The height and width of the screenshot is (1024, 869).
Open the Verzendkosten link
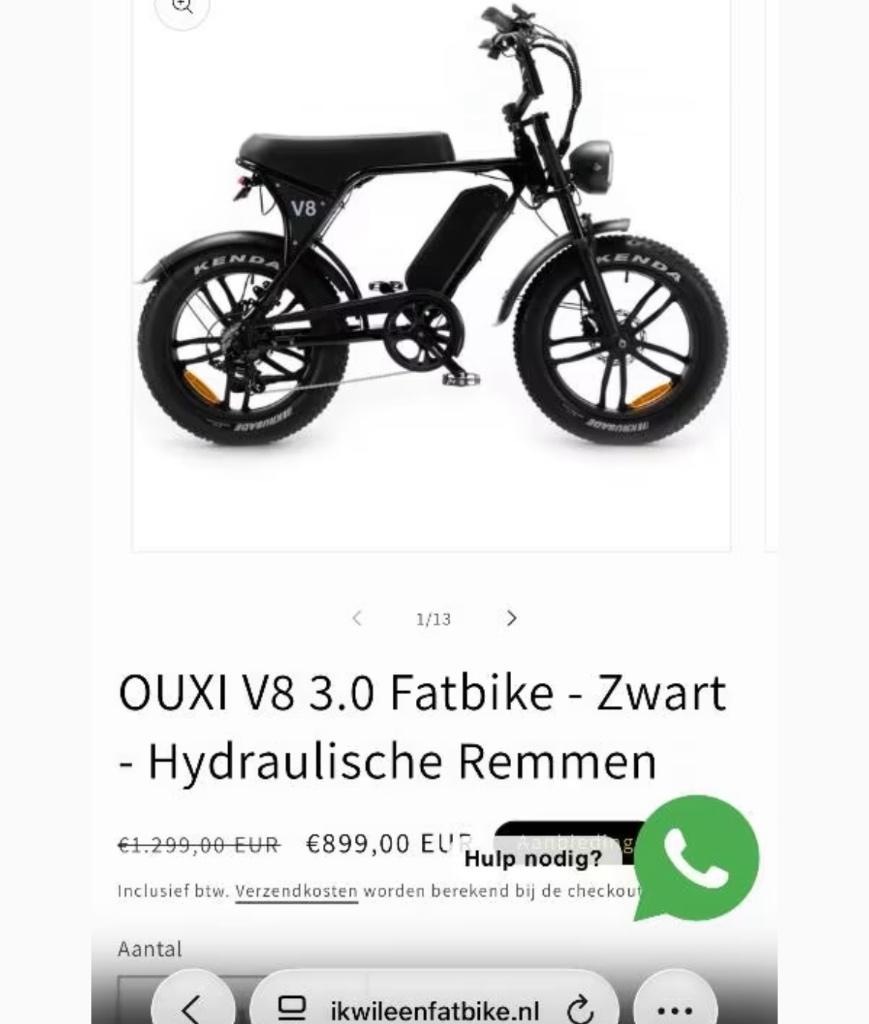(x=295, y=890)
